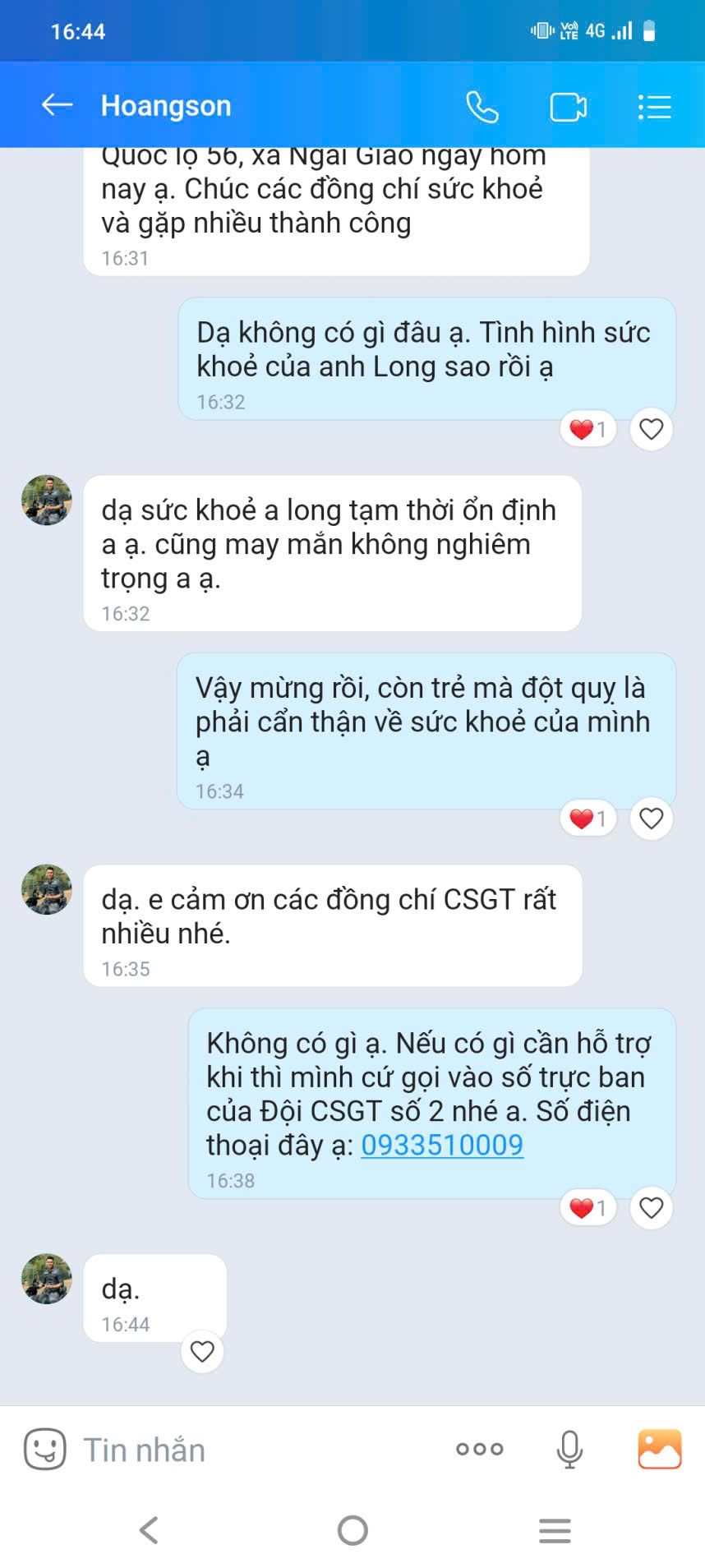Focus the "Tin nhắn" message field
The height and width of the screenshot is (1568, 705).
click(x=247, y=1450)
